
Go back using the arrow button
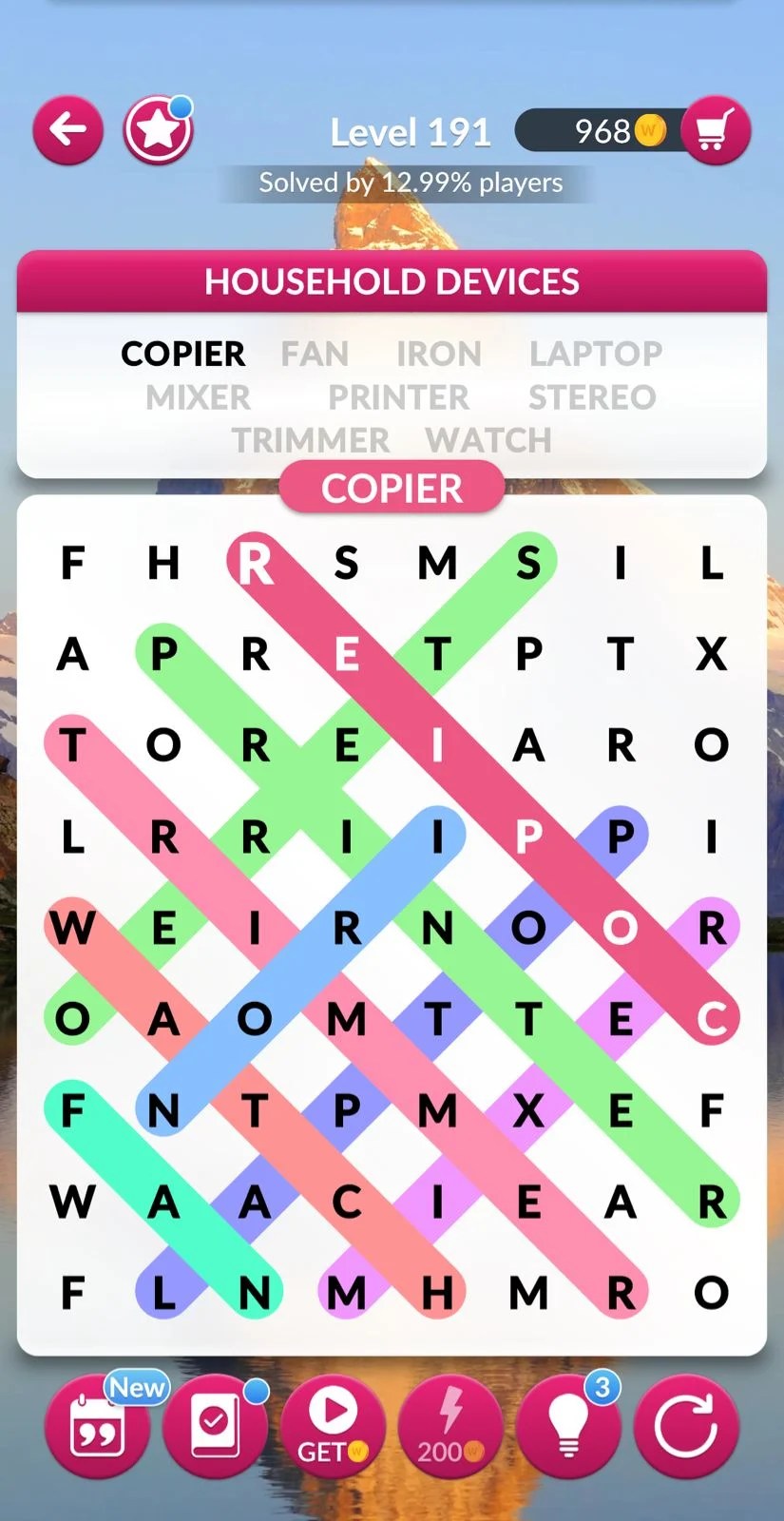[68, 130]
